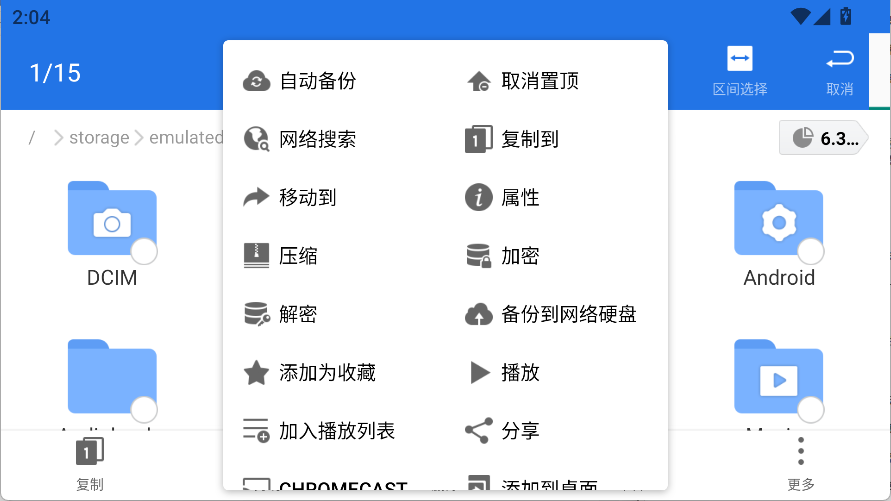
Task: Select 移动到 to move item
Action: pos(307,197)
